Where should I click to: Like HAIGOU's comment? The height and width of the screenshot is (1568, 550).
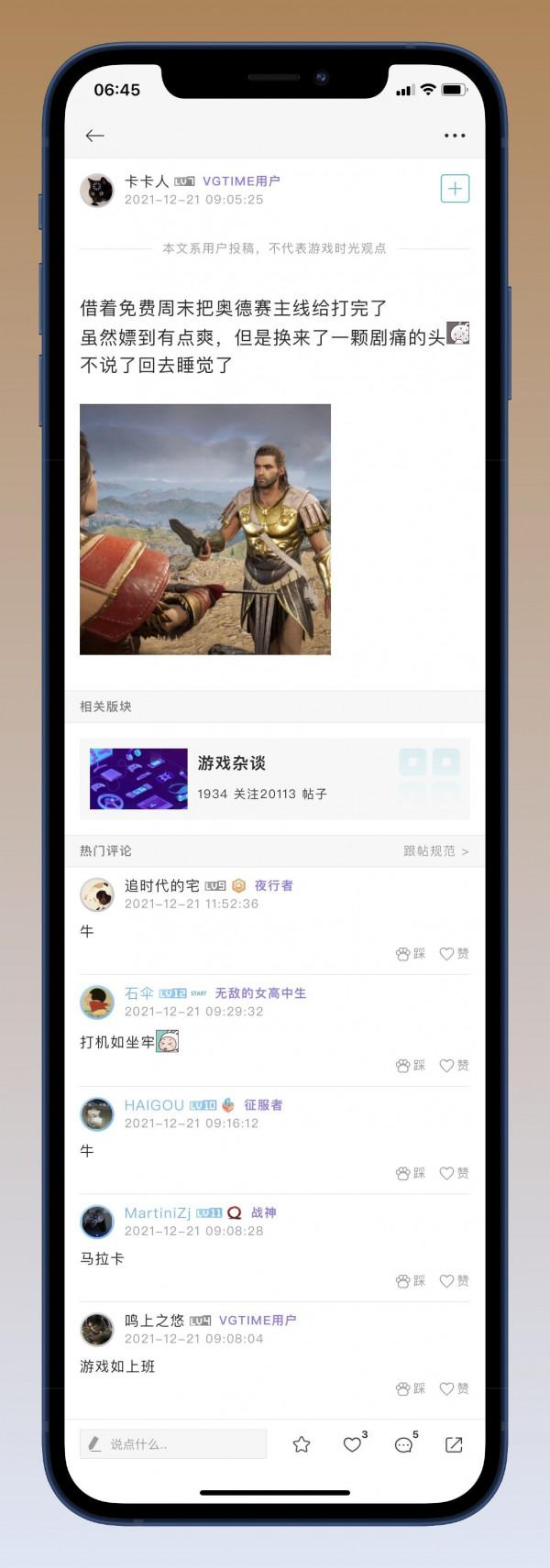coord(454,1173)
